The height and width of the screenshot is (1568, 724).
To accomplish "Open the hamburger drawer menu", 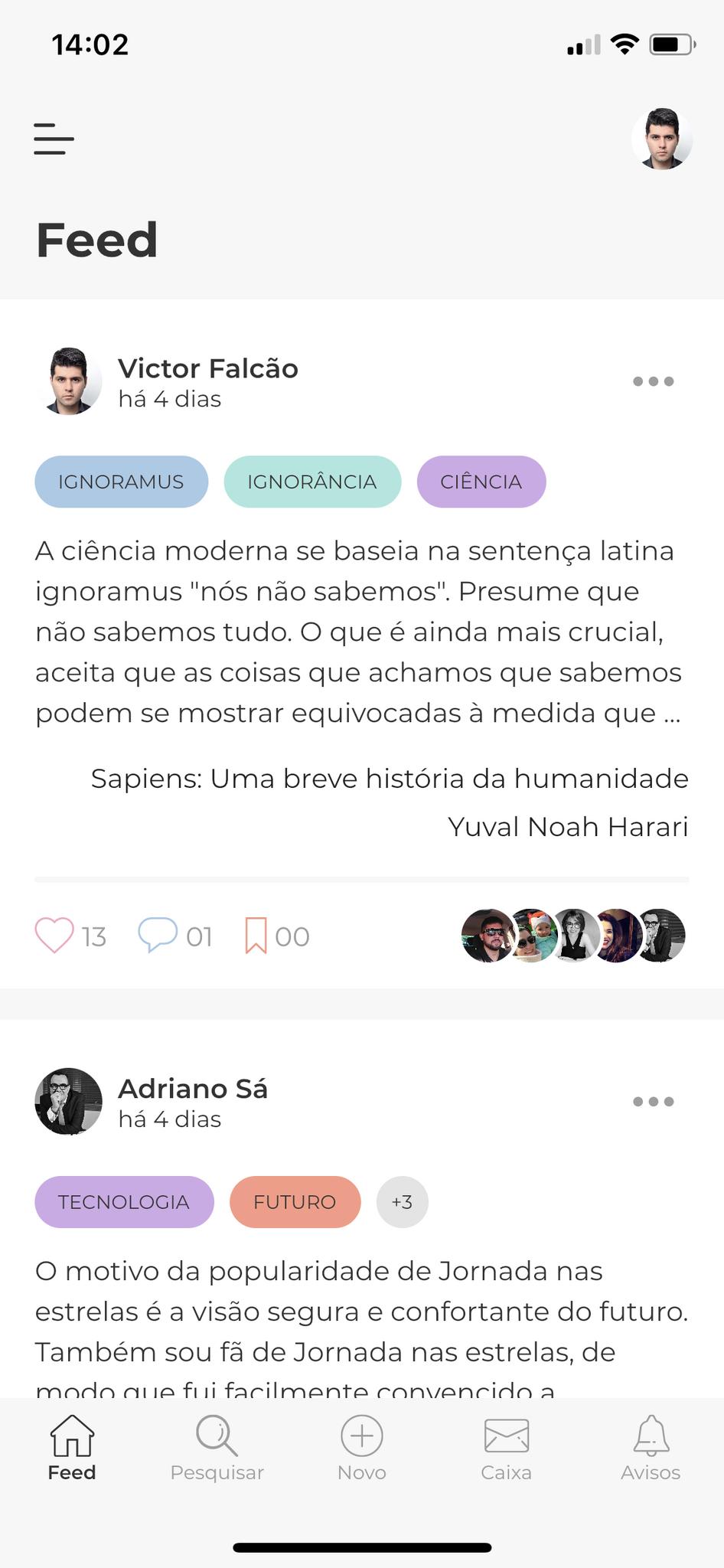I will (54, 139).
